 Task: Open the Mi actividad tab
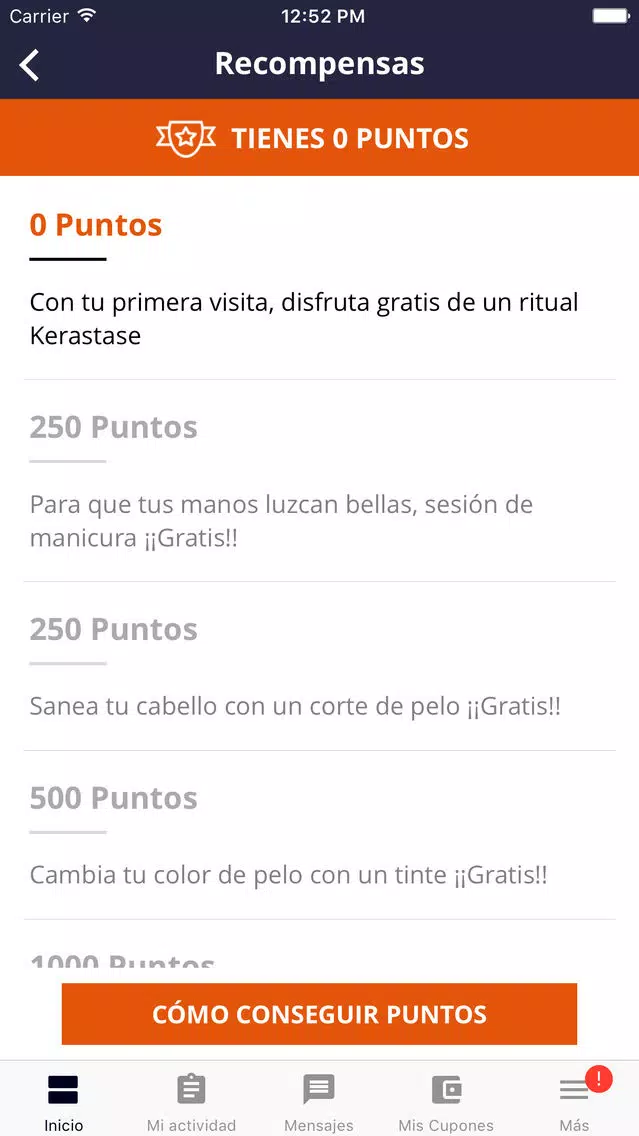(191, 1103)
